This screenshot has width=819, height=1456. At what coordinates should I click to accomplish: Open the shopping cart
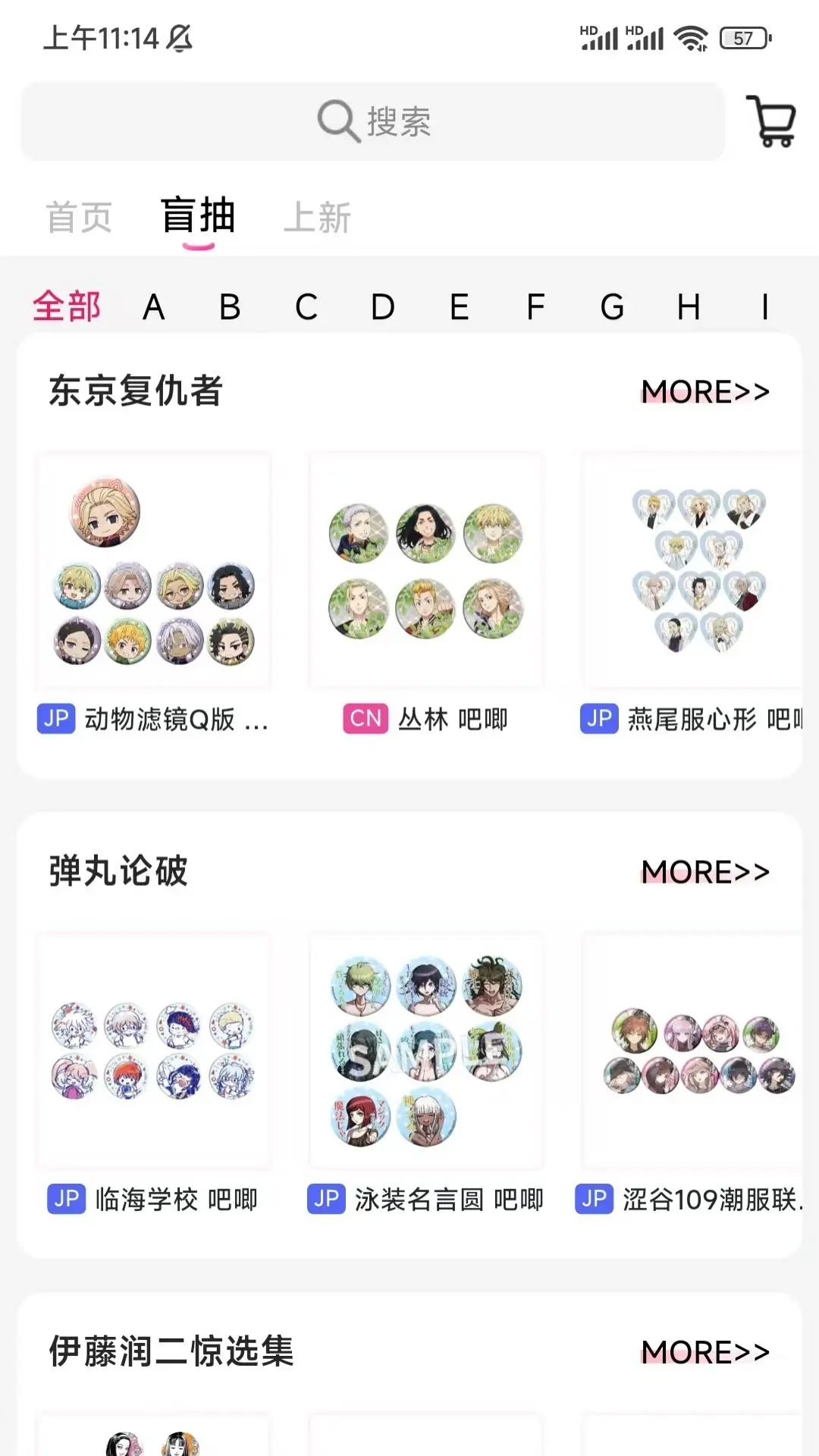tap(771, 121)
